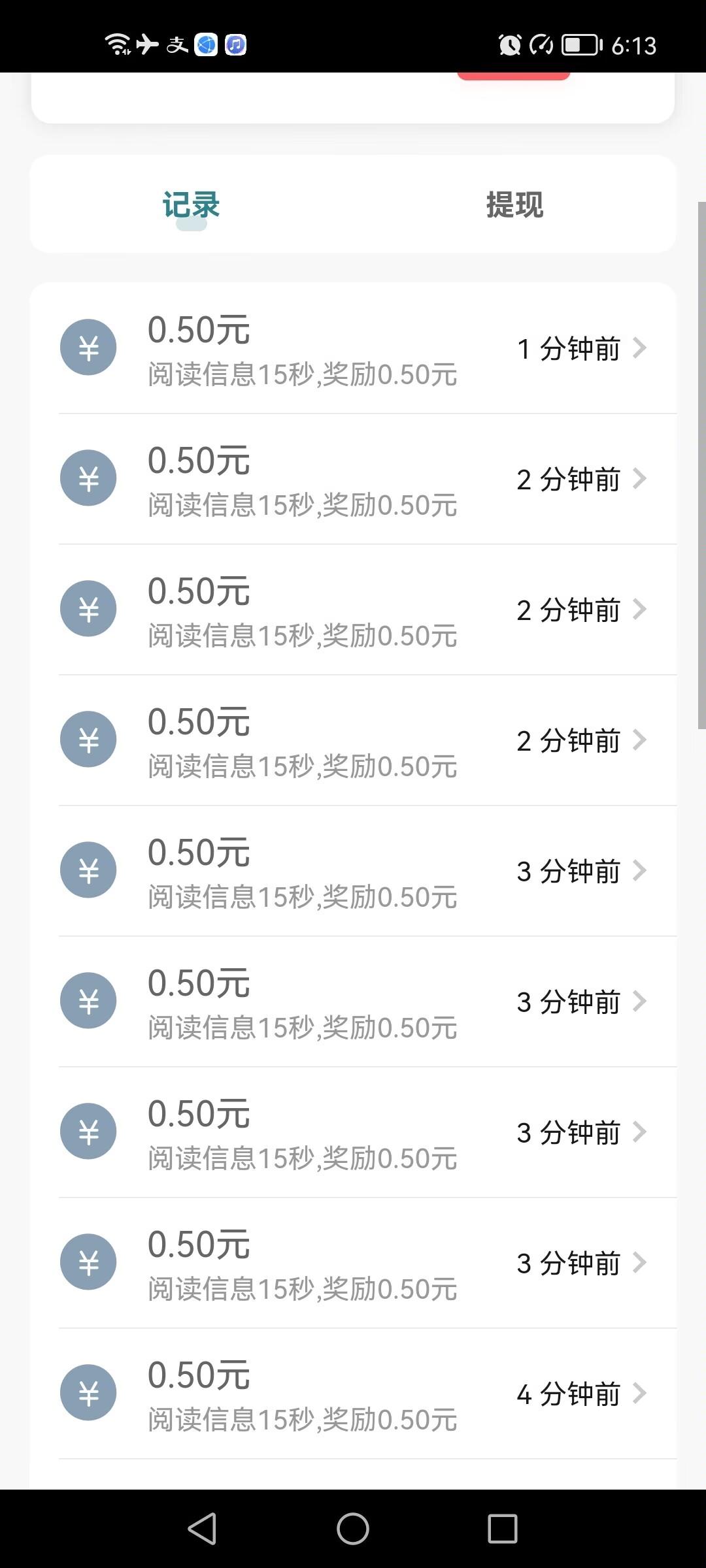Tap the airplane mode icon in the status bar
The image size is (706, 1568).
coord(146,44)
